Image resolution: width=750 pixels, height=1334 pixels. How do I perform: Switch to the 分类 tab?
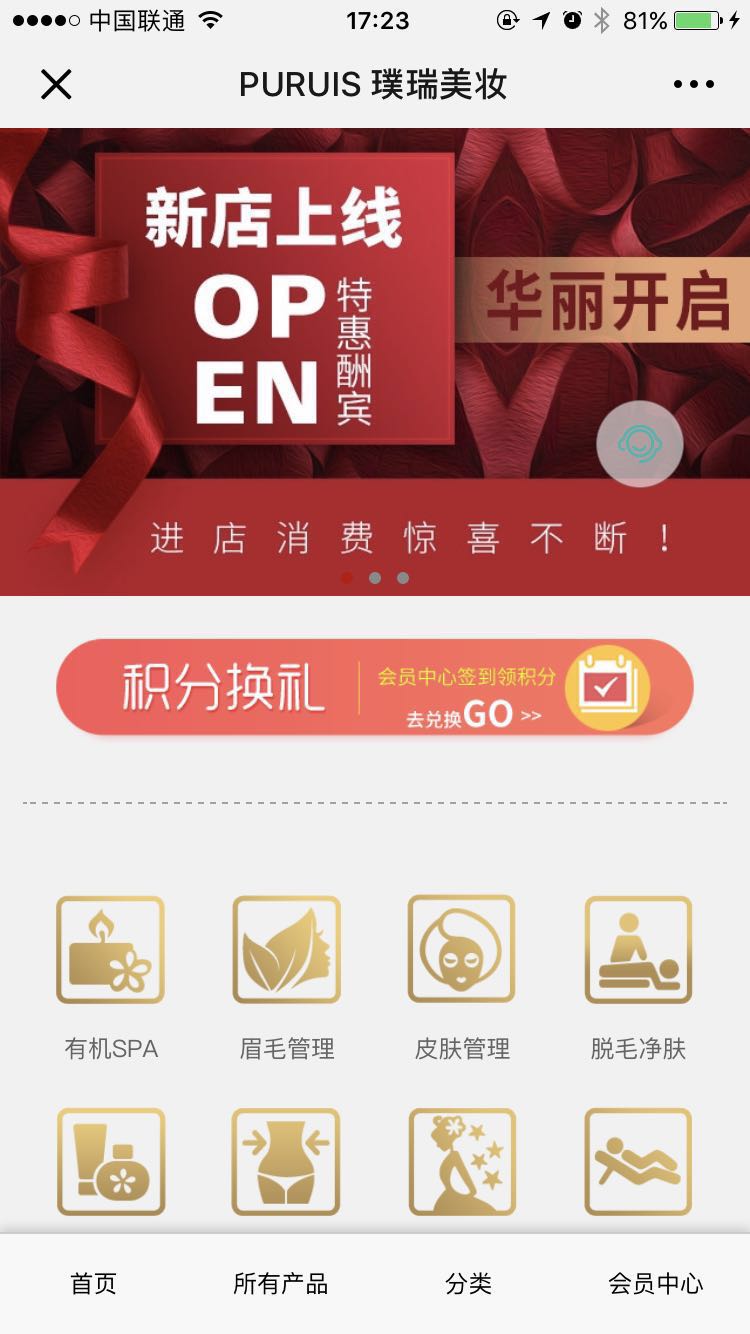(x=468, y=1284)
